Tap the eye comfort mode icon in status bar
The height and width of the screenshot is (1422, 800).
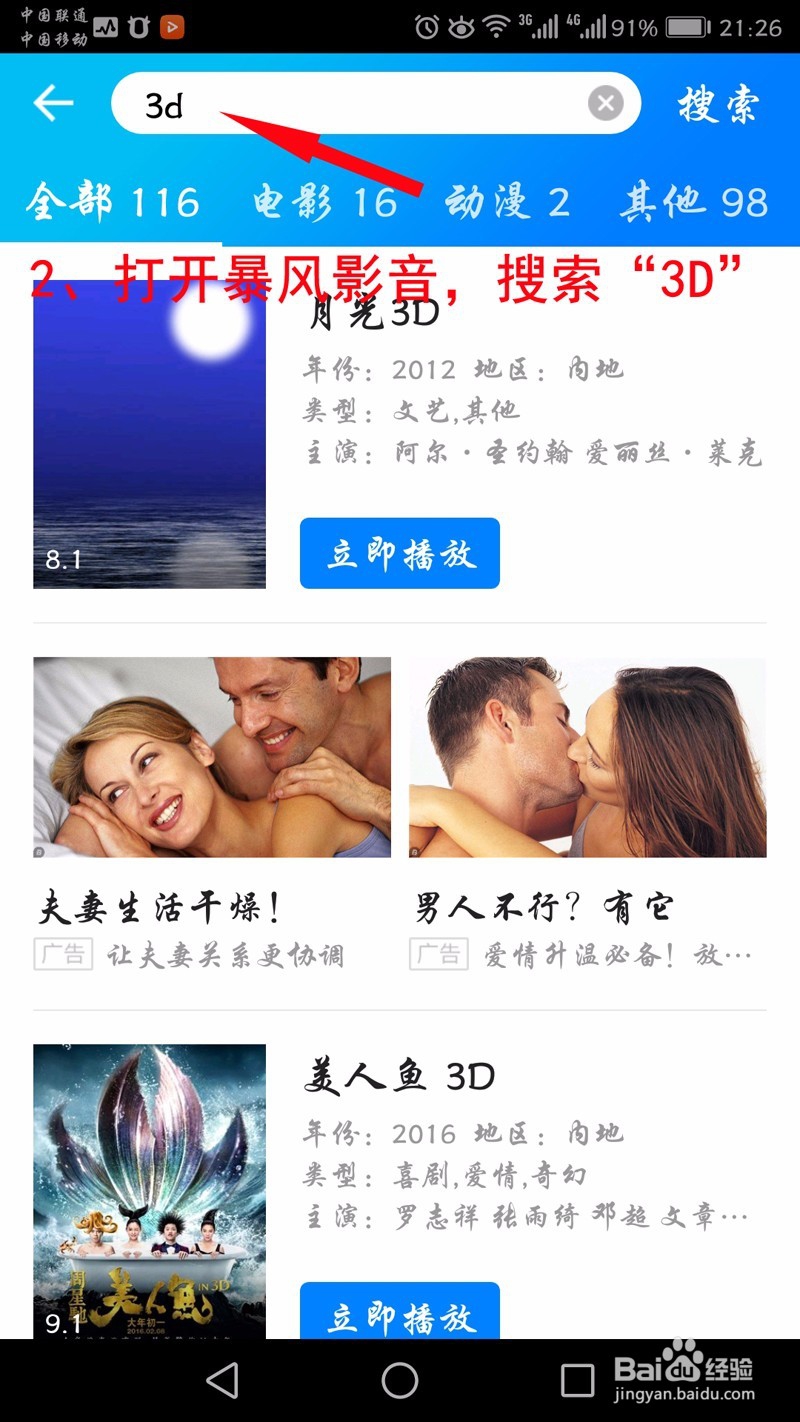[461, 27]
